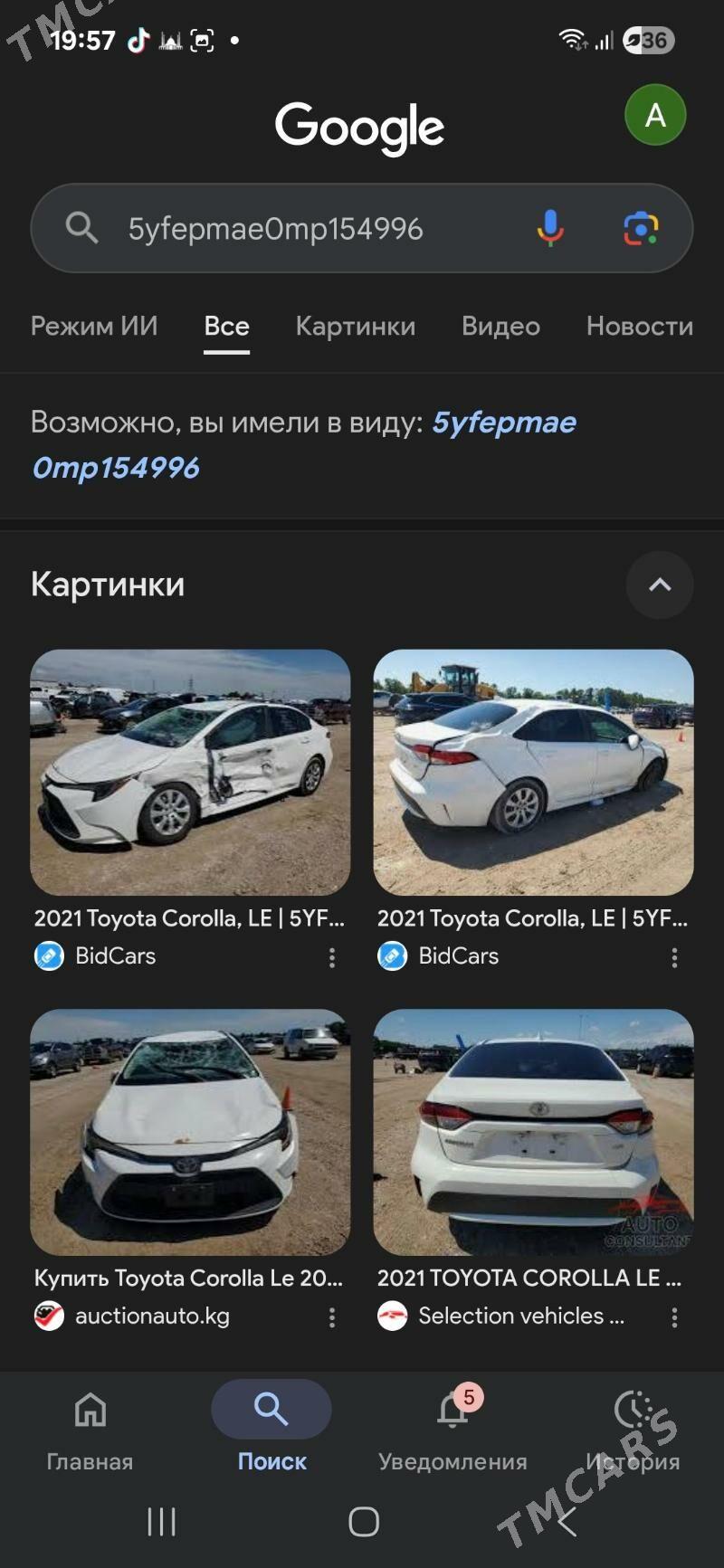Open the Selection vehicles Corolla image
Image resolution: width=724 pixels, height=1568 pixels.
(533, 1132)
